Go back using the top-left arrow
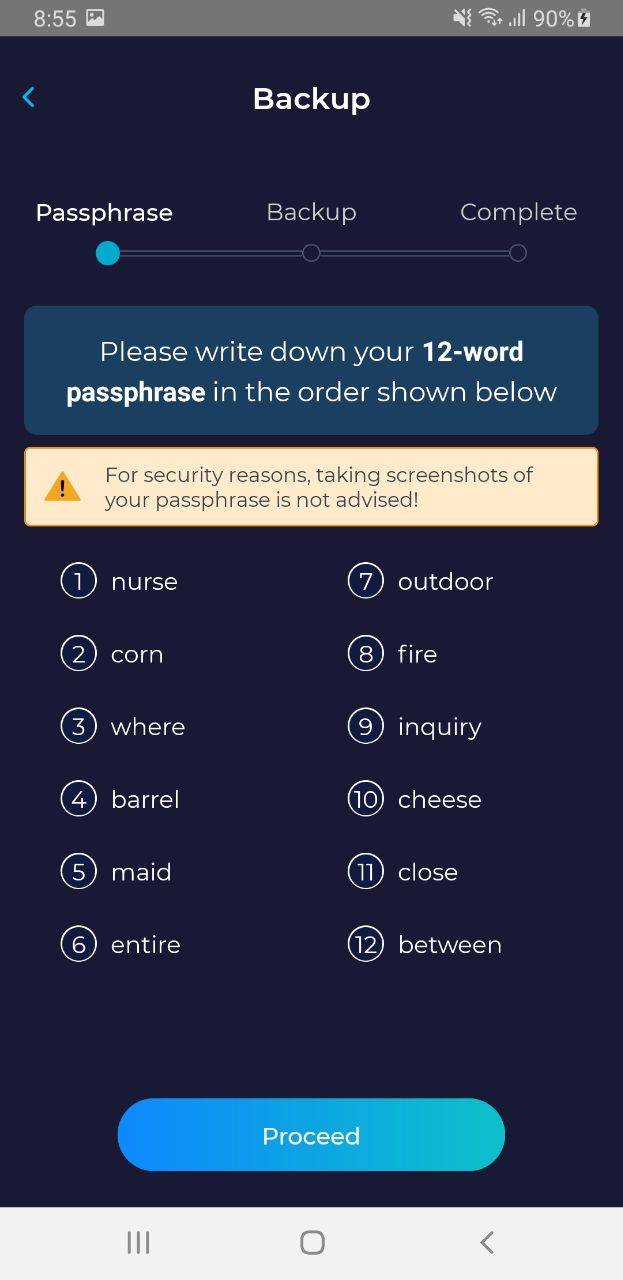This screenshot has width=623, height=1280. pos(28,97)
